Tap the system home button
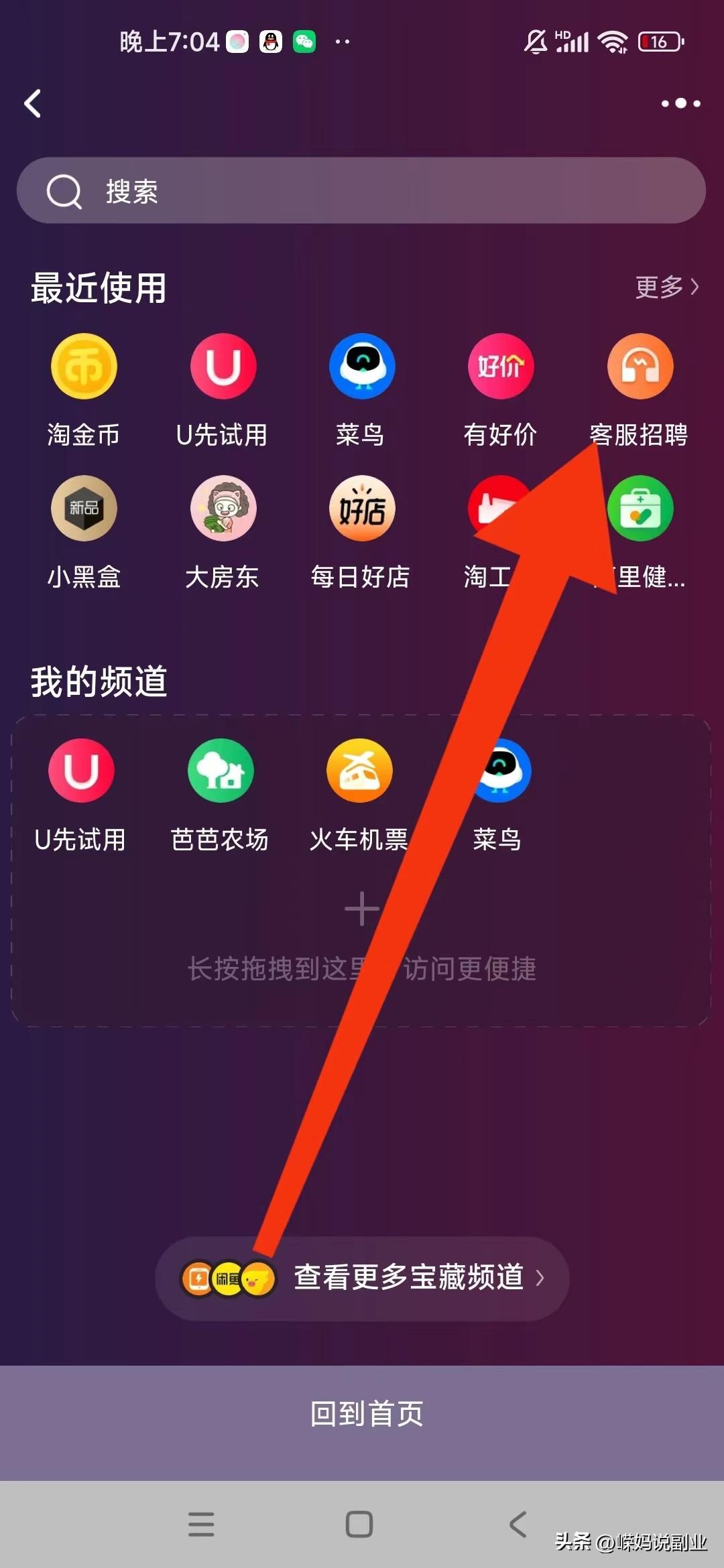 click(x=359, y=1524)
